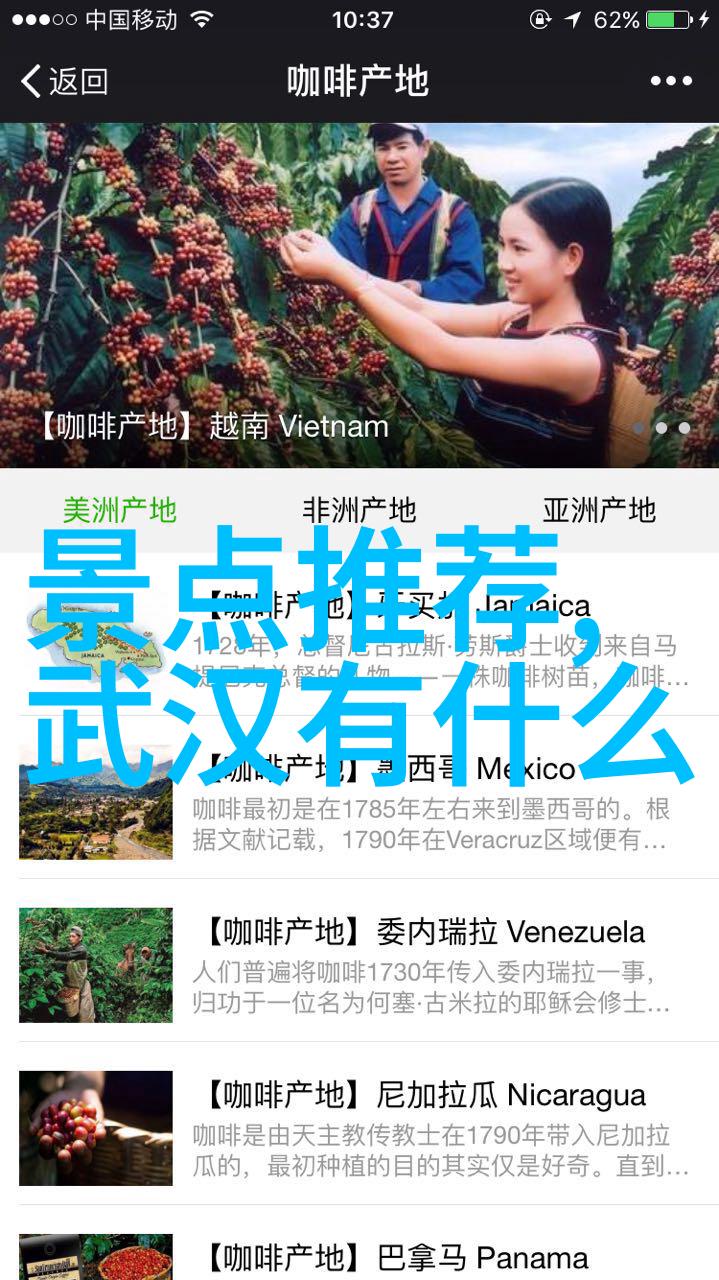Tap the banner page indicator dots
This screenshot has height=1280, width=719.
pyautogui.click(x=661, y=427)
